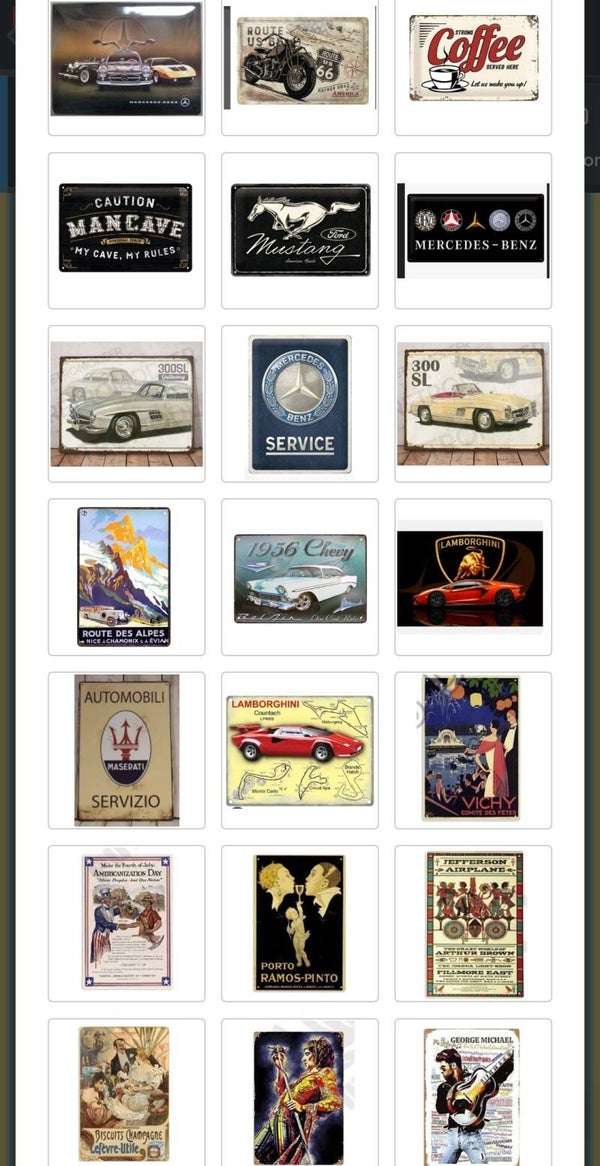Select the Strong Coffee sign tile
Screen dimensions: 600x1166
473,58
